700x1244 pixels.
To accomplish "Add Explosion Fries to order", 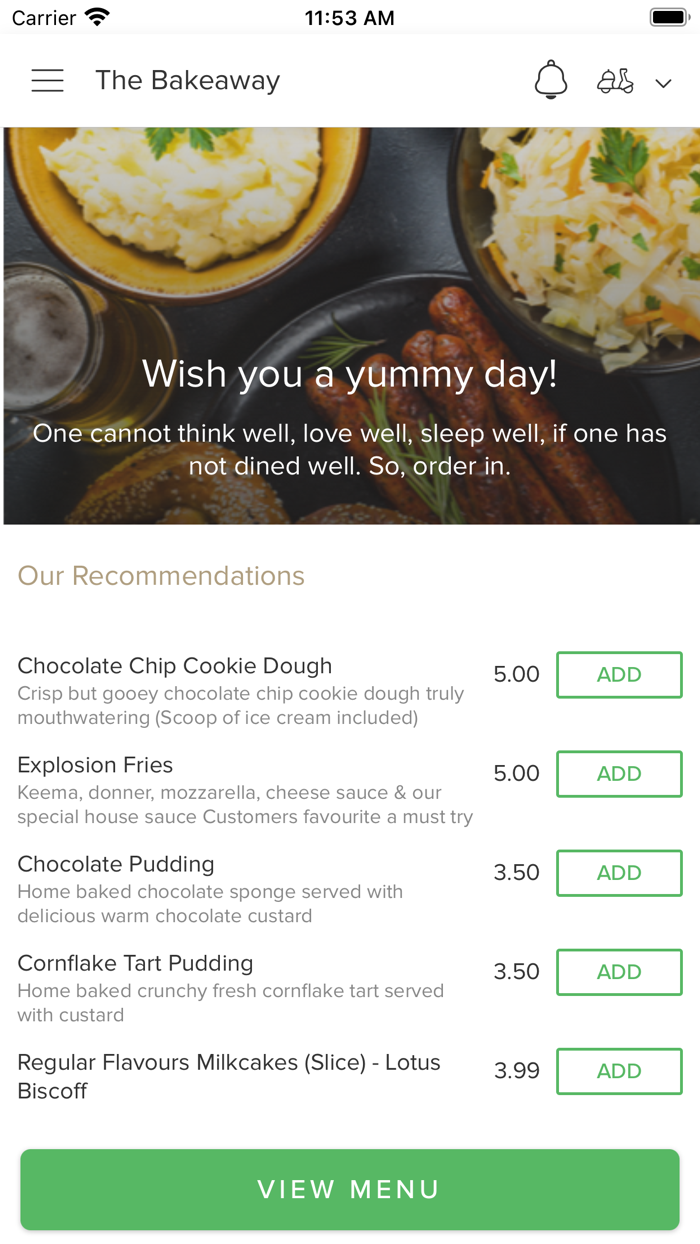I will tap(619, 774).
